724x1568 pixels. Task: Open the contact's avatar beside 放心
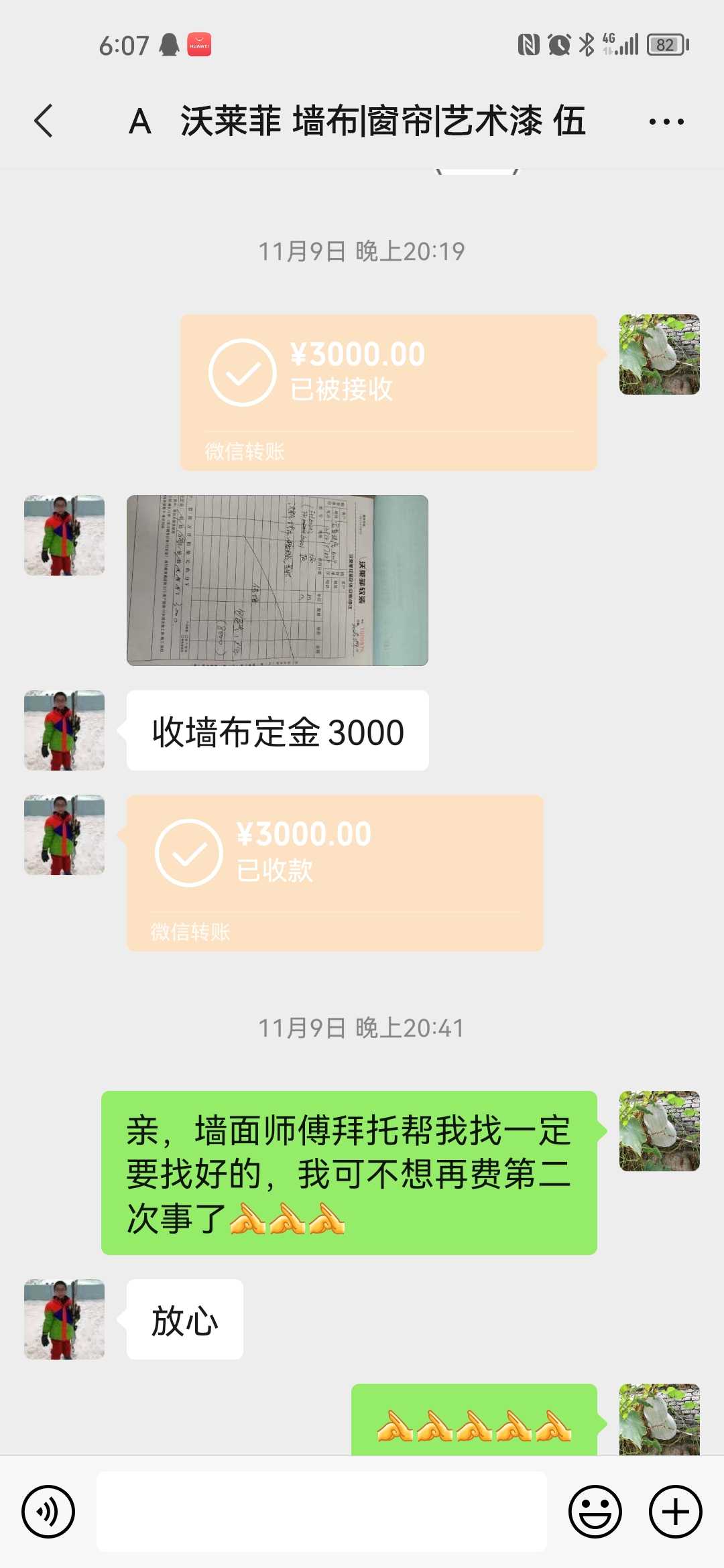point(64,1319)
